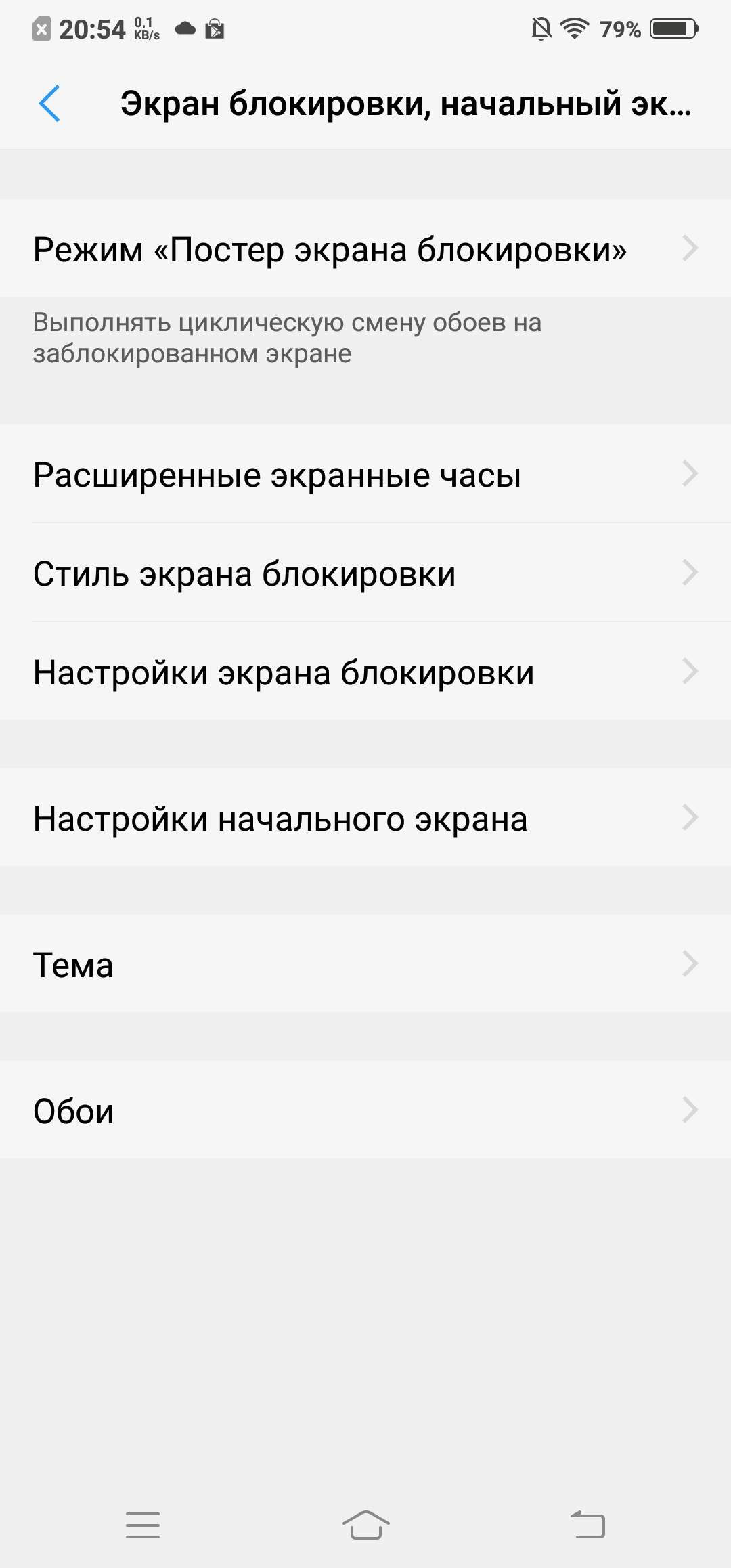Viewport: 731px width, 1568px height.
Task: Open Режим «Постер экрана блокировки»
Action: point(365,248)
